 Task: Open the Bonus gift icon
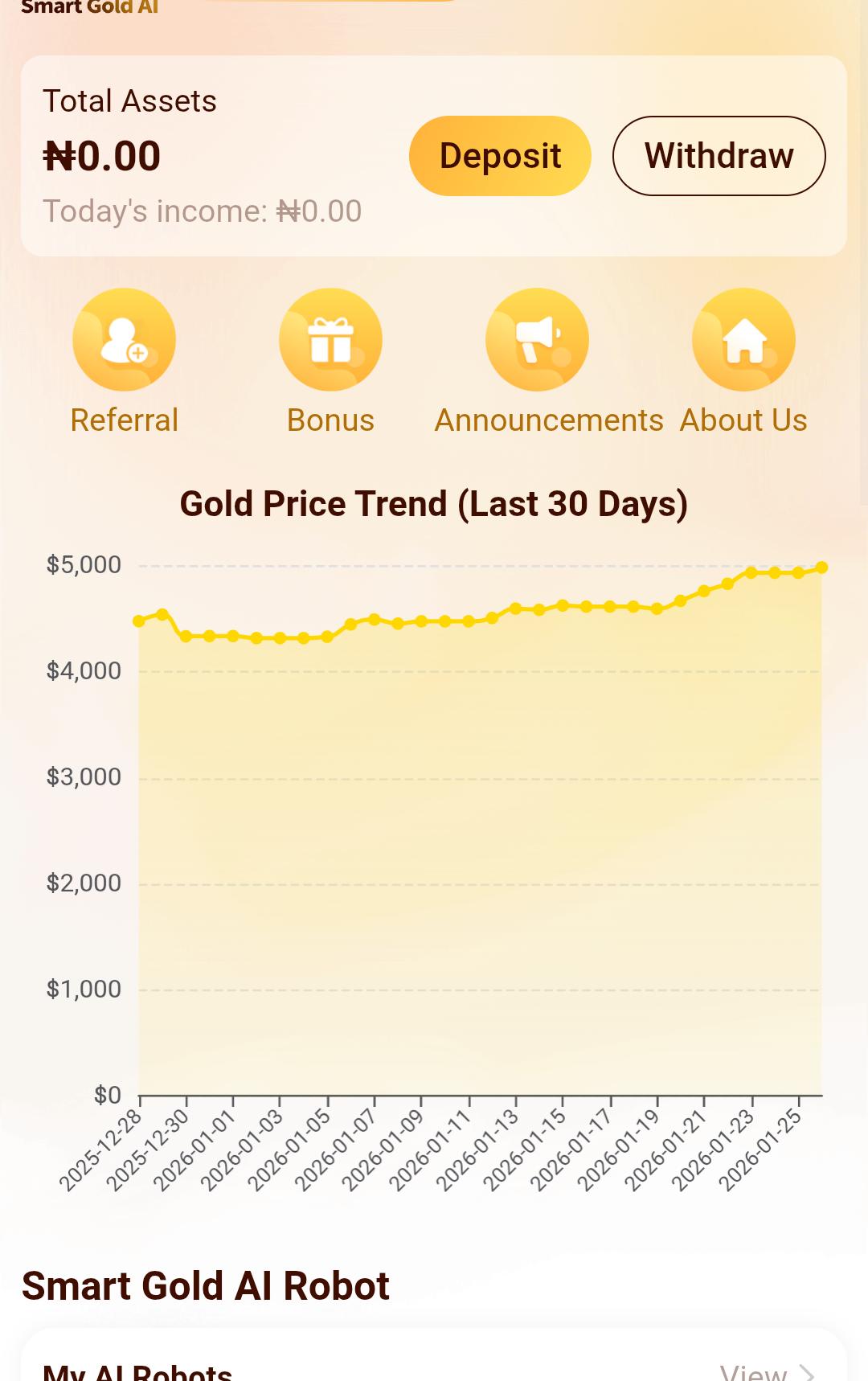pyautogui.click(x=330, y=339)
